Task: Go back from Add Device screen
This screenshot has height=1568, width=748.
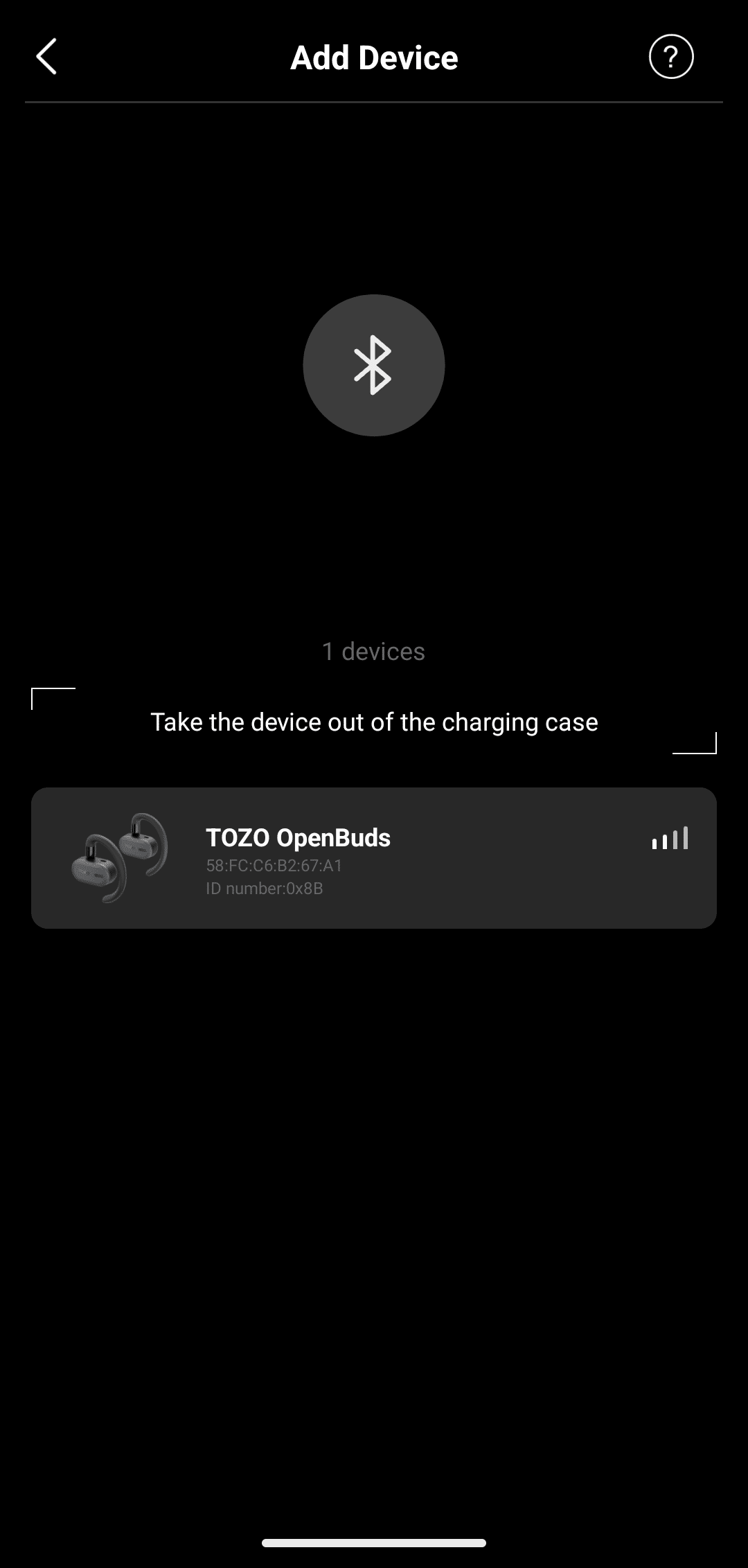Action: point(46,57)
